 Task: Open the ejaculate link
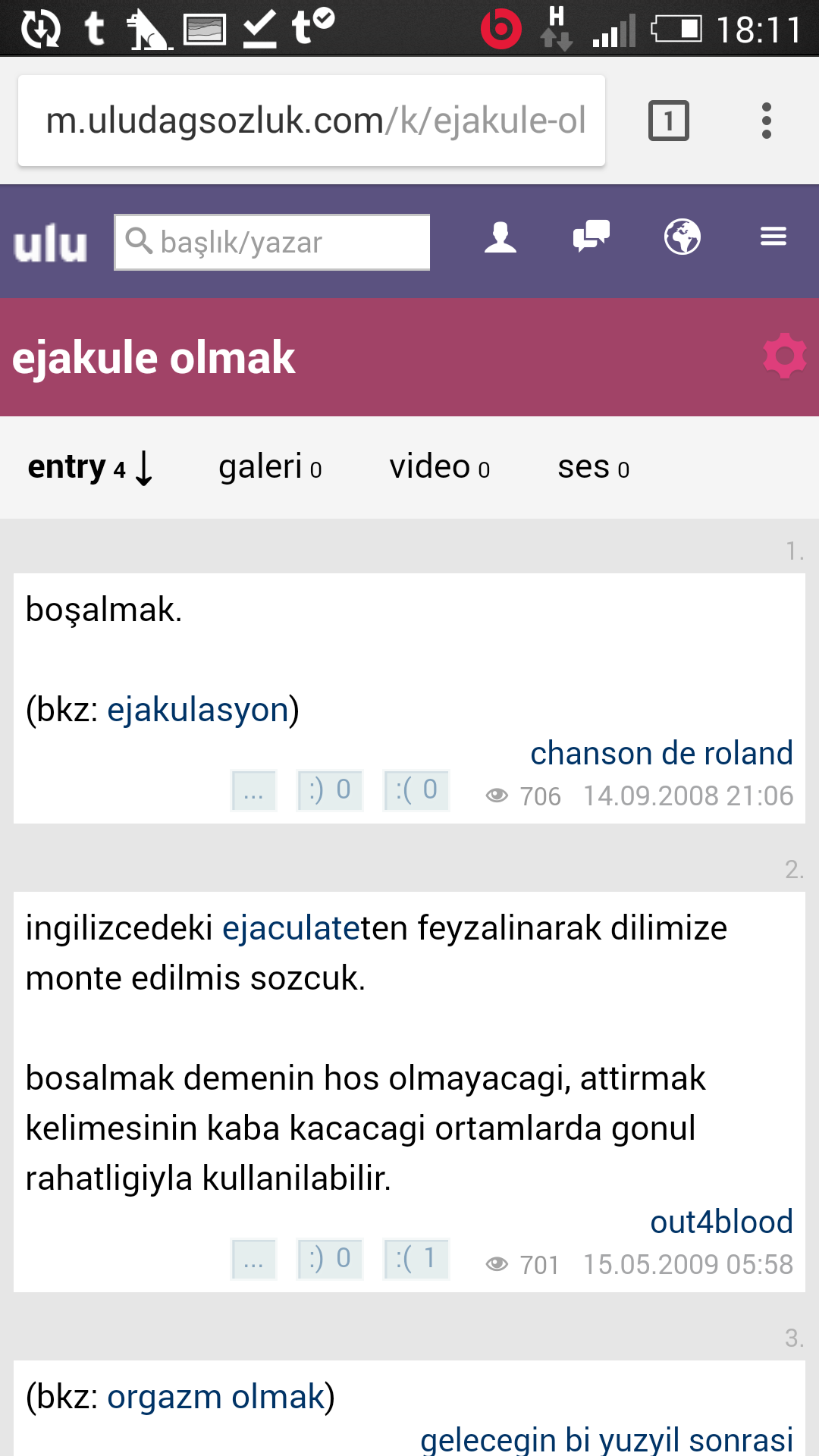click(290, 928)
